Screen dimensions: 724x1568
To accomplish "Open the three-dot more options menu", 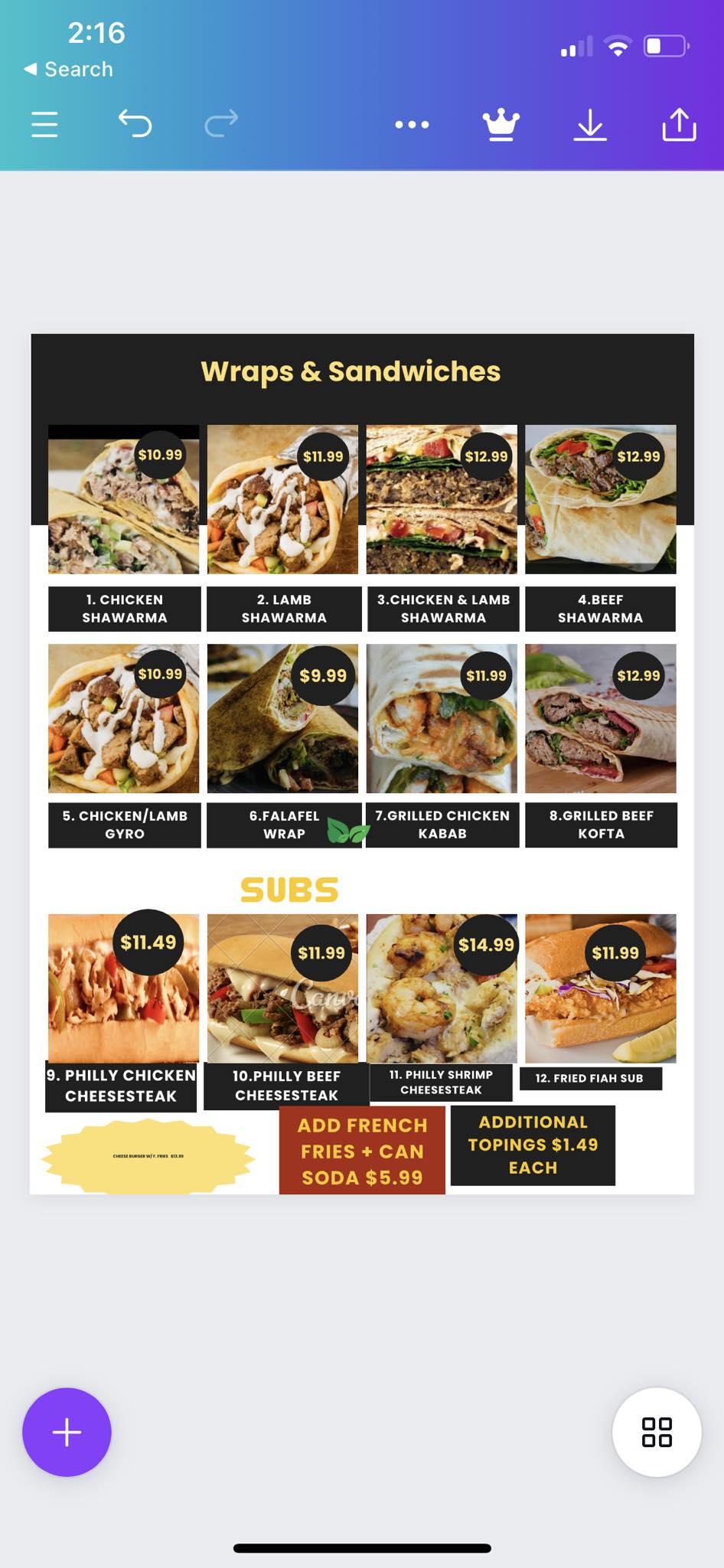I will pyautogui.click(x=412, y=124).
